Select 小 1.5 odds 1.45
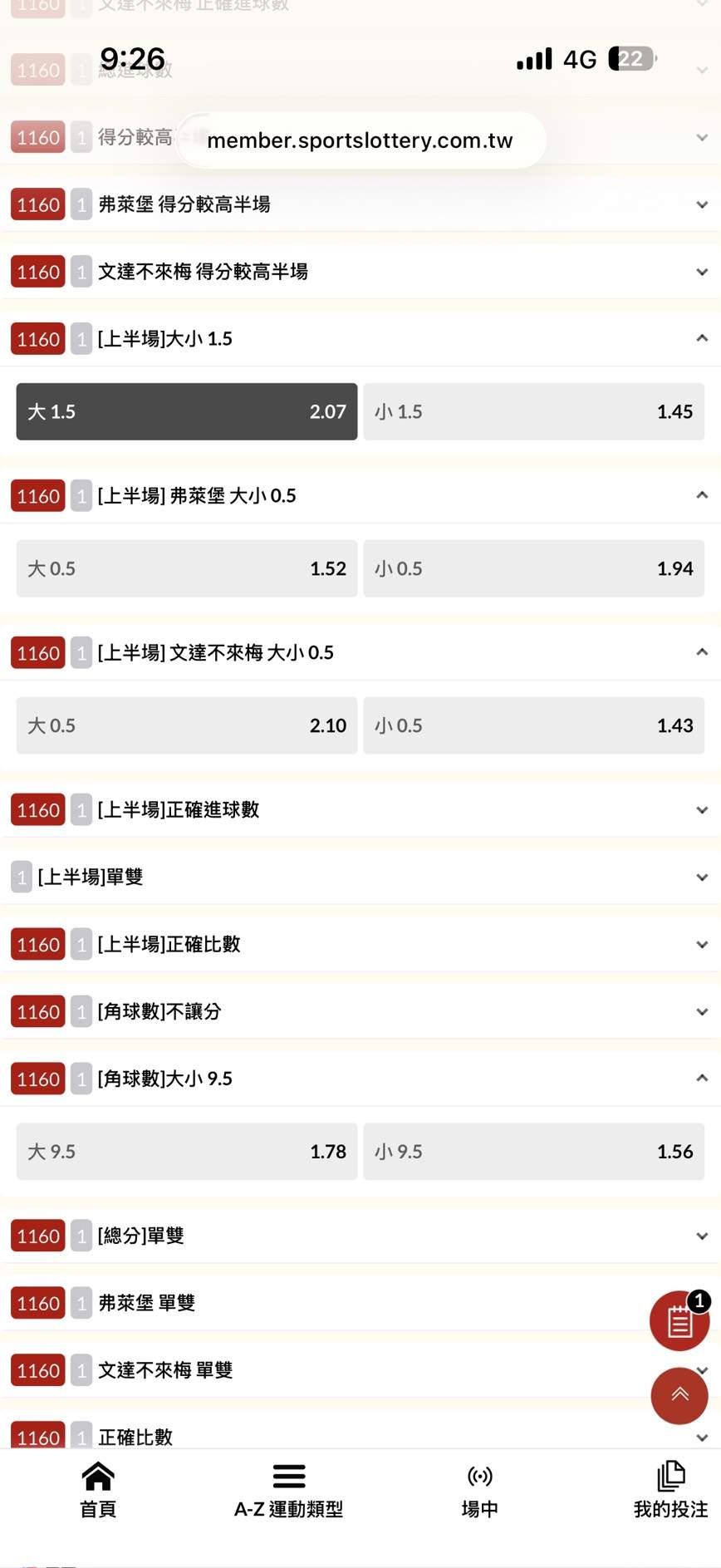The image size is (721, 1568). tap(533, 411)
